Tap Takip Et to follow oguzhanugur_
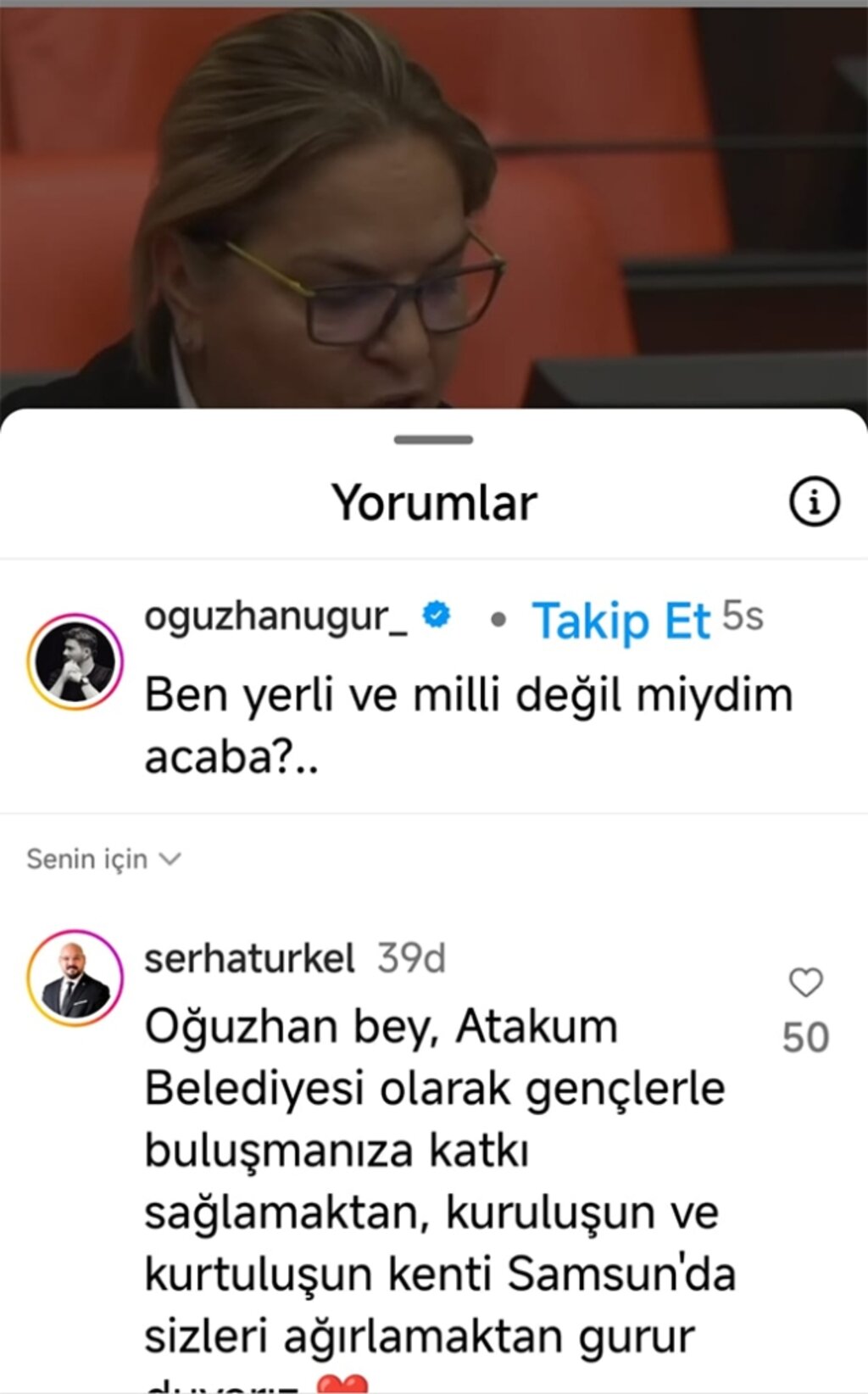Image resolution: width=868 pixels, height=1394 pixels. point(620,620)
